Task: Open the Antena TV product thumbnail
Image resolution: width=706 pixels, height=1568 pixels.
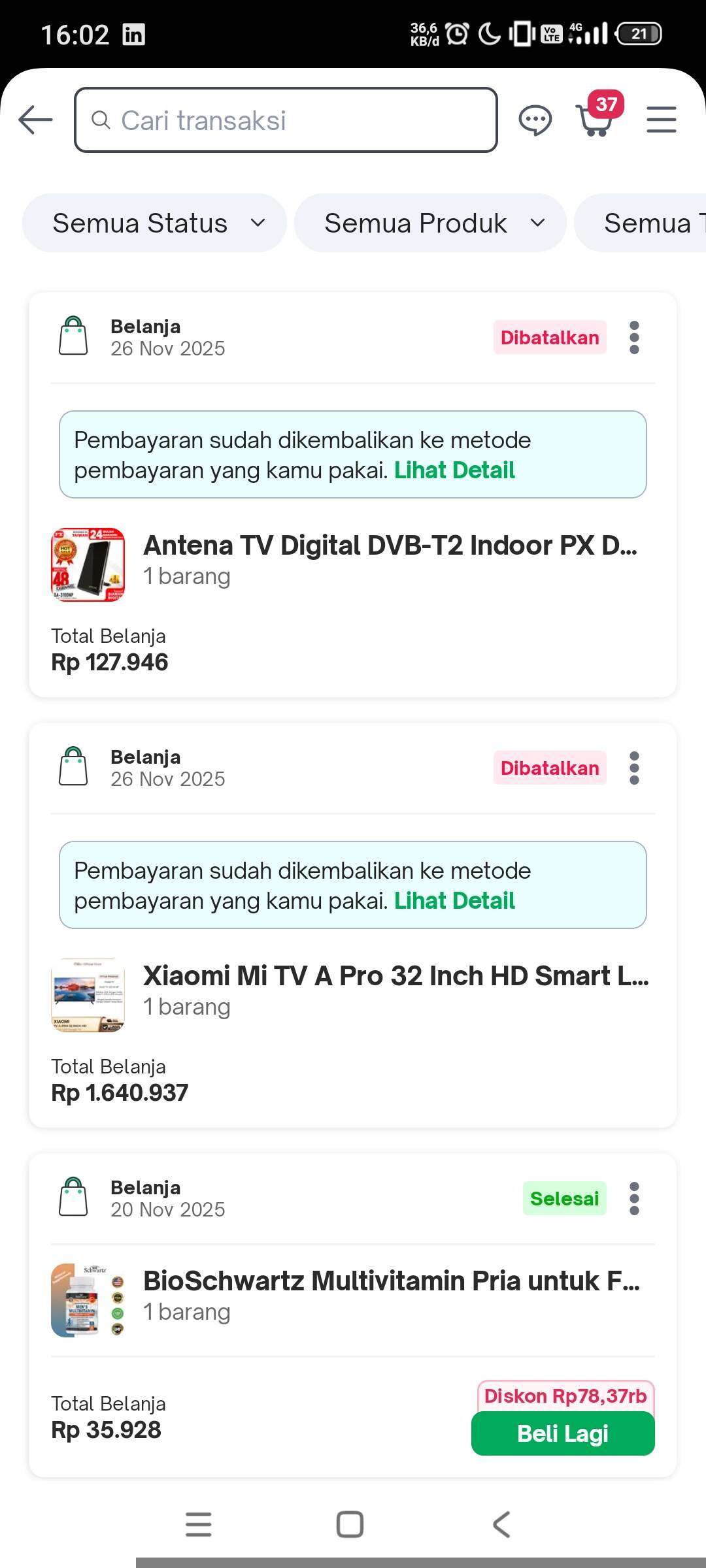Action: click(x=88, y=564)
